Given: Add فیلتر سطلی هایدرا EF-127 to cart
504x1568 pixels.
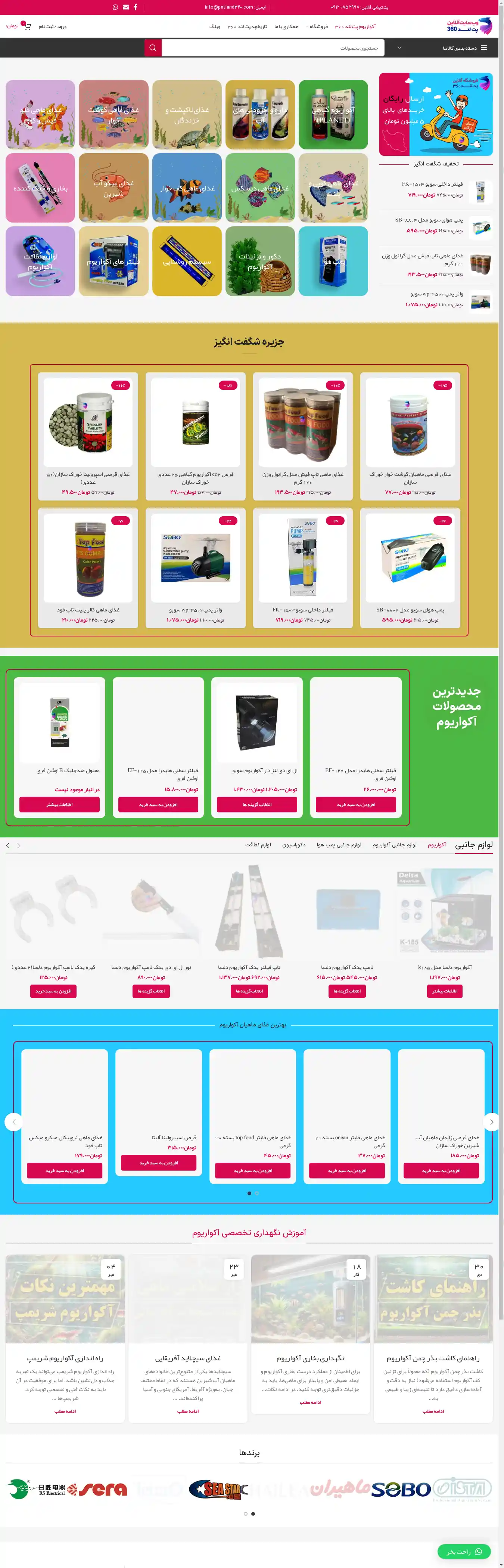Looking at the screenshot, I should coord(355,804).
